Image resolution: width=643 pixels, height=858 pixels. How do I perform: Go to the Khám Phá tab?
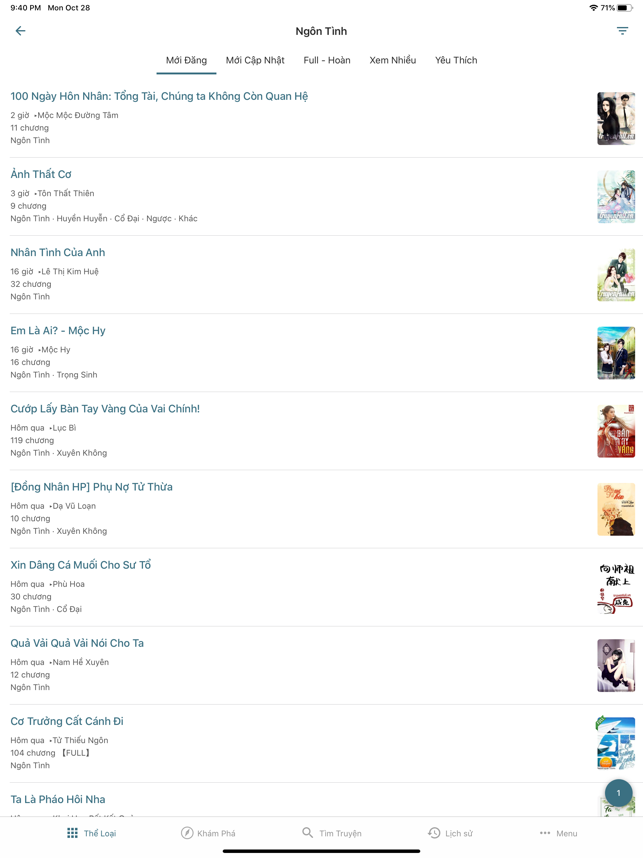coord(208,833)
